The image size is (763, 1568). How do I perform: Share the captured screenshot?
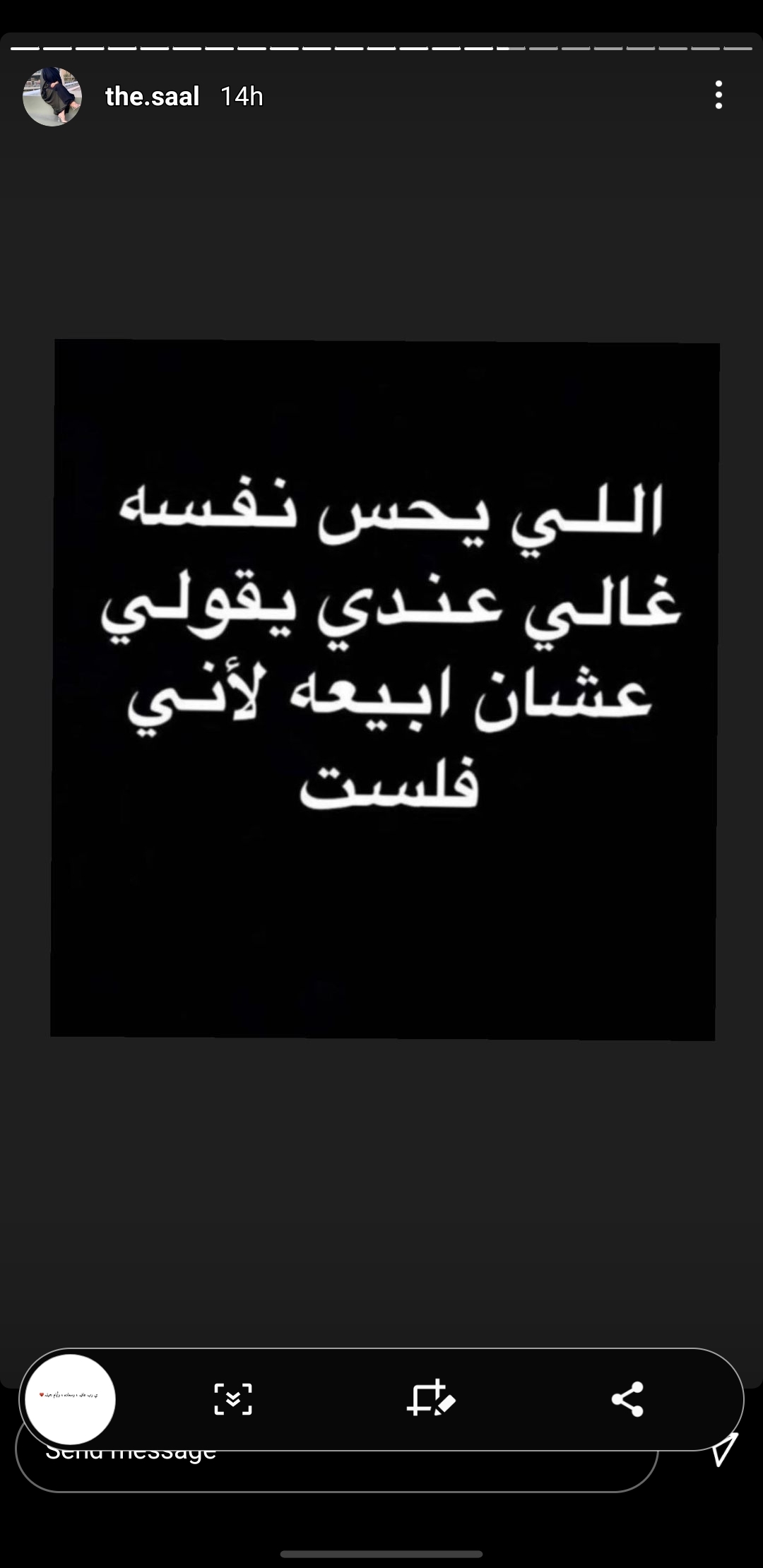coord(627,1399)
